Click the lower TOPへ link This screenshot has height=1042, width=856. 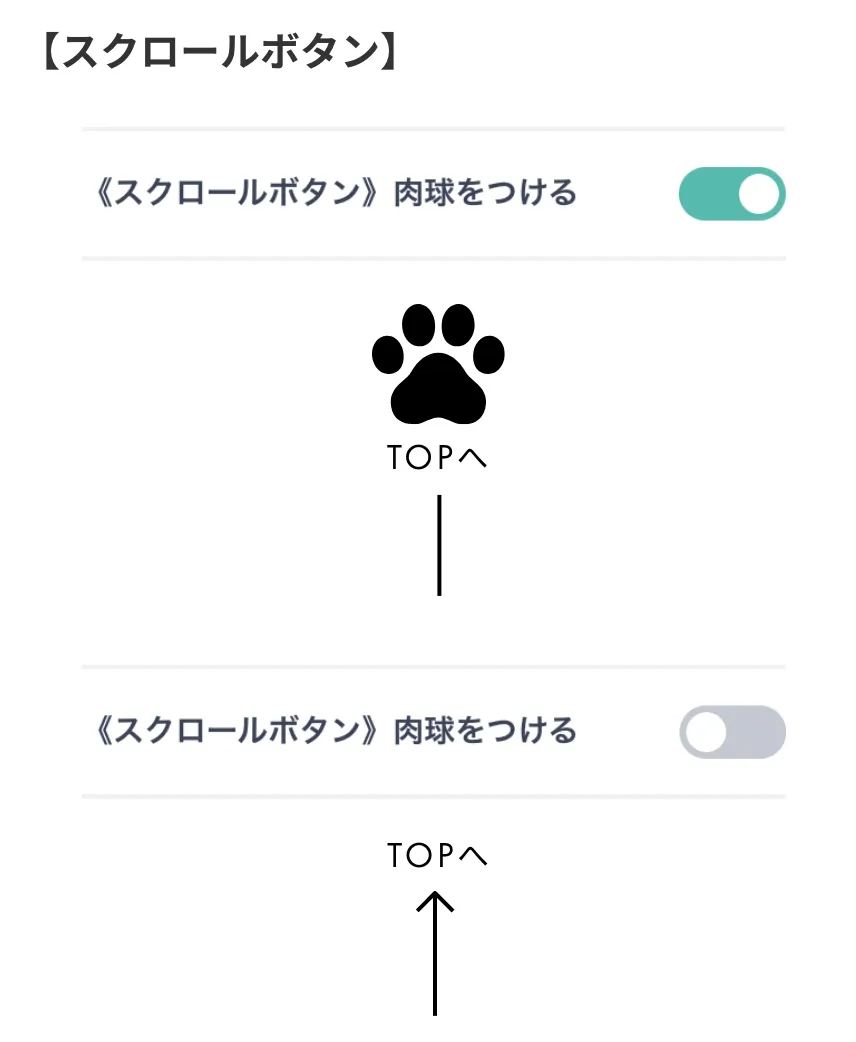[x=437, y=855]
